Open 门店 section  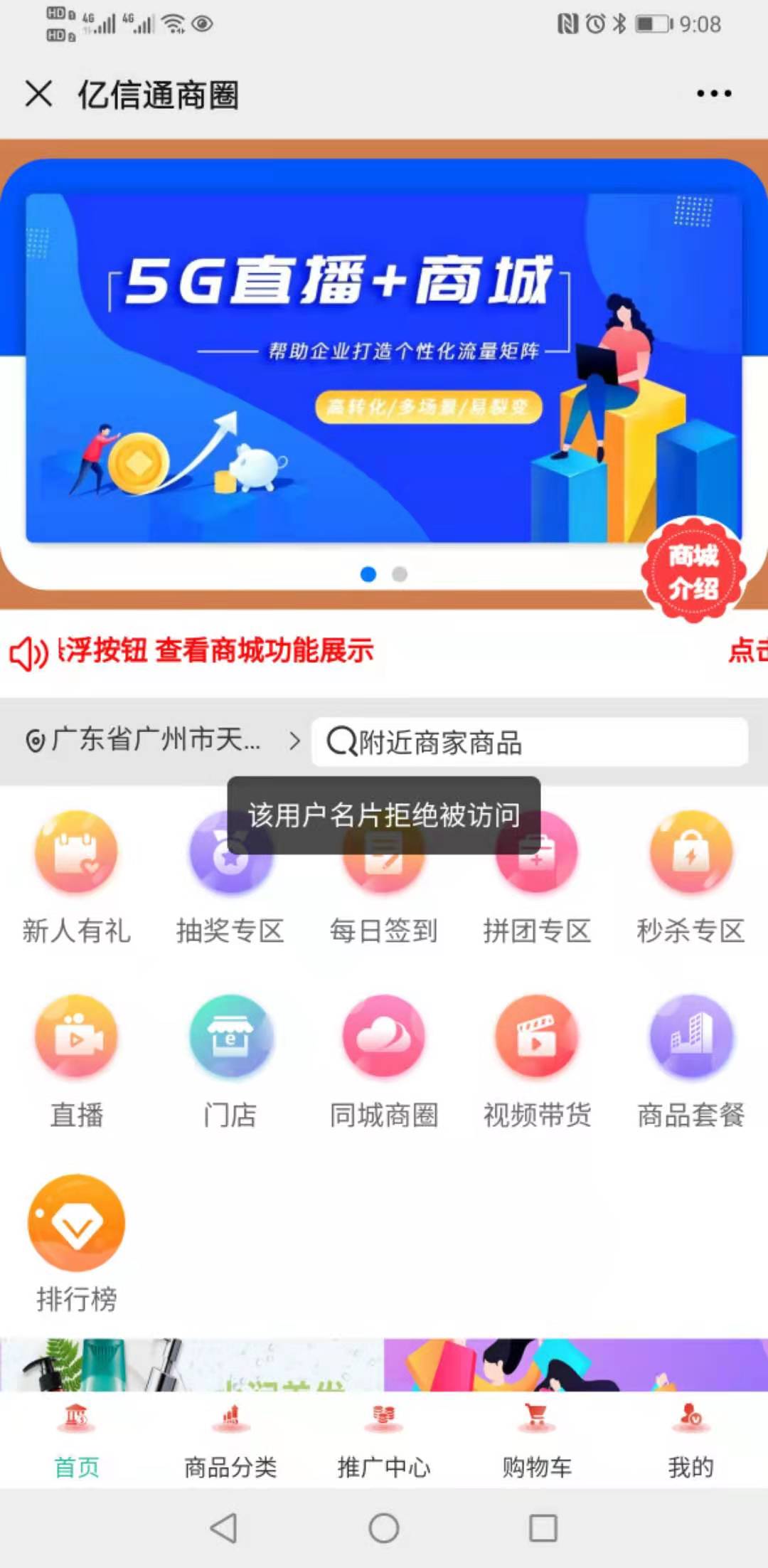pos(230,1060)
